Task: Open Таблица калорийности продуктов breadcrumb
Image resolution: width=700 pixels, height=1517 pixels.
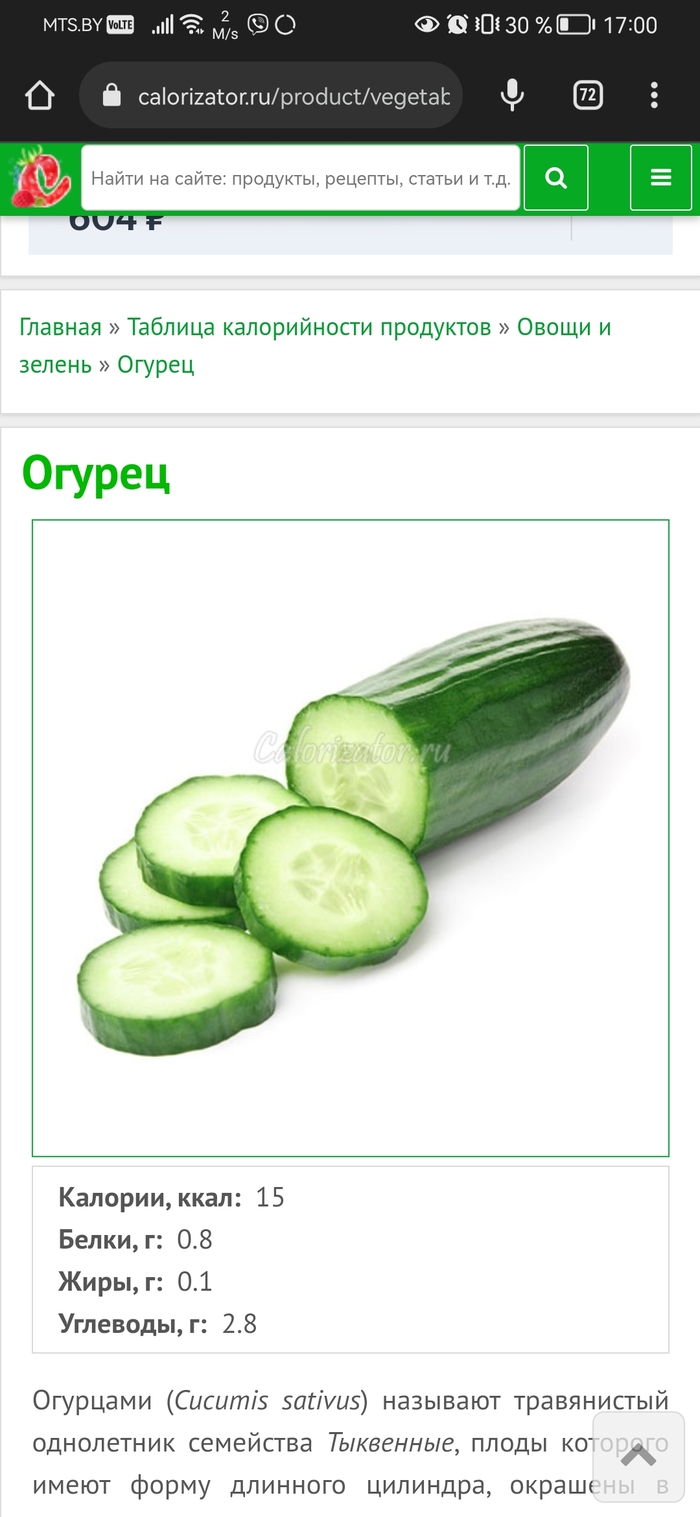Action: (309, 328)
